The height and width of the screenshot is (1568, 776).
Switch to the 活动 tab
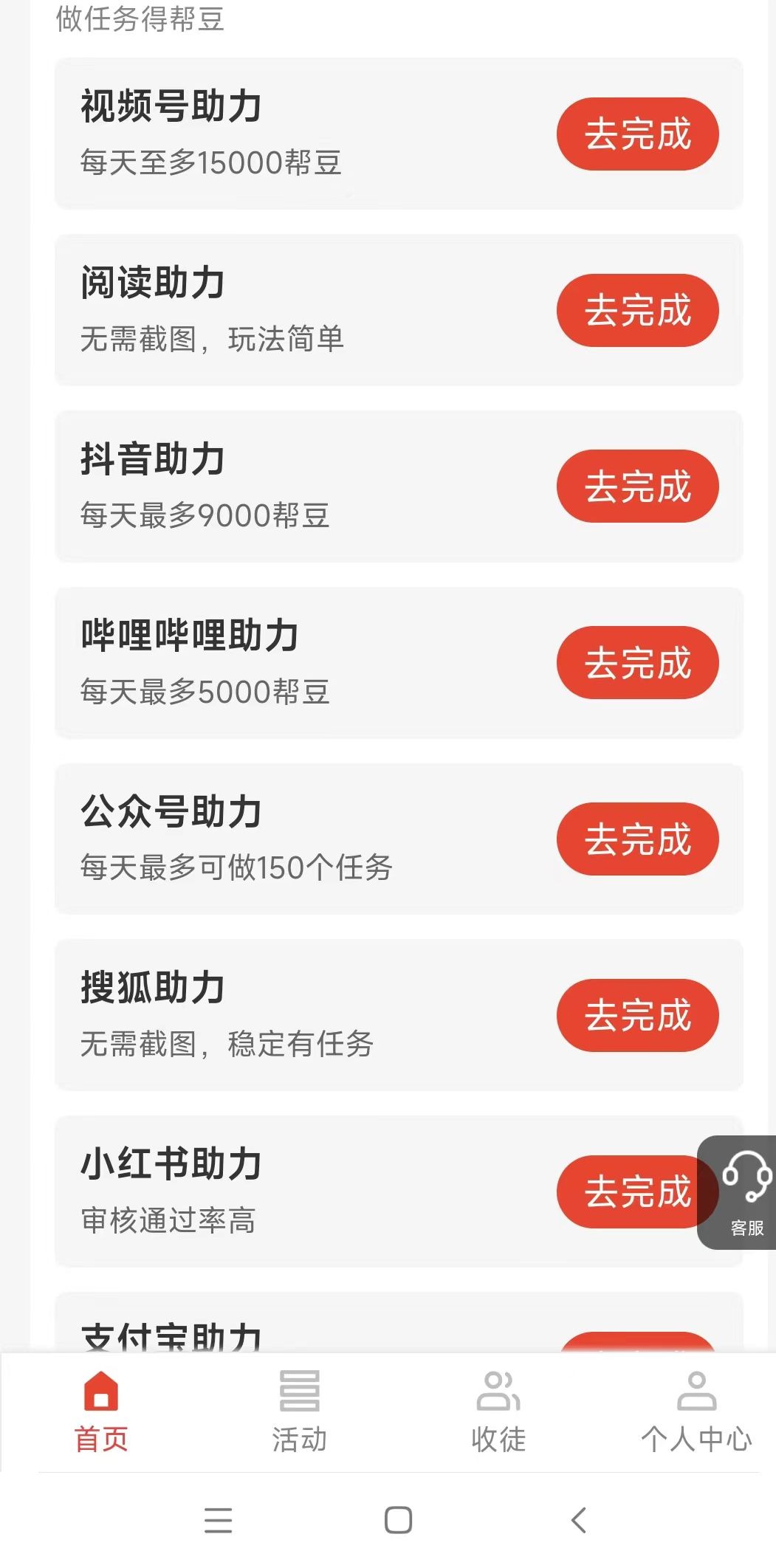coord(299,1411)
